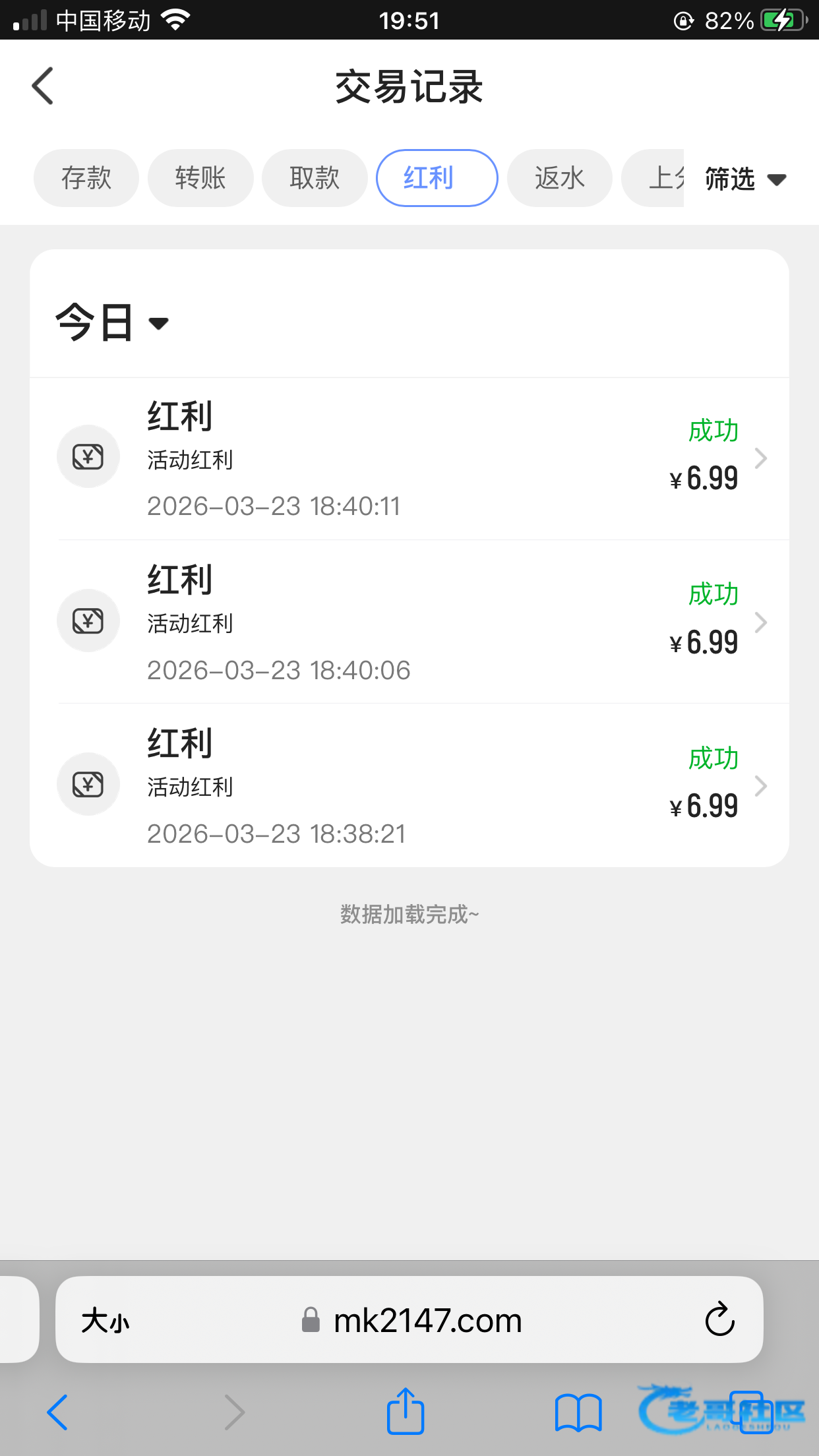
Task: Switch to the 取款 tab
Action: (315, 178)
